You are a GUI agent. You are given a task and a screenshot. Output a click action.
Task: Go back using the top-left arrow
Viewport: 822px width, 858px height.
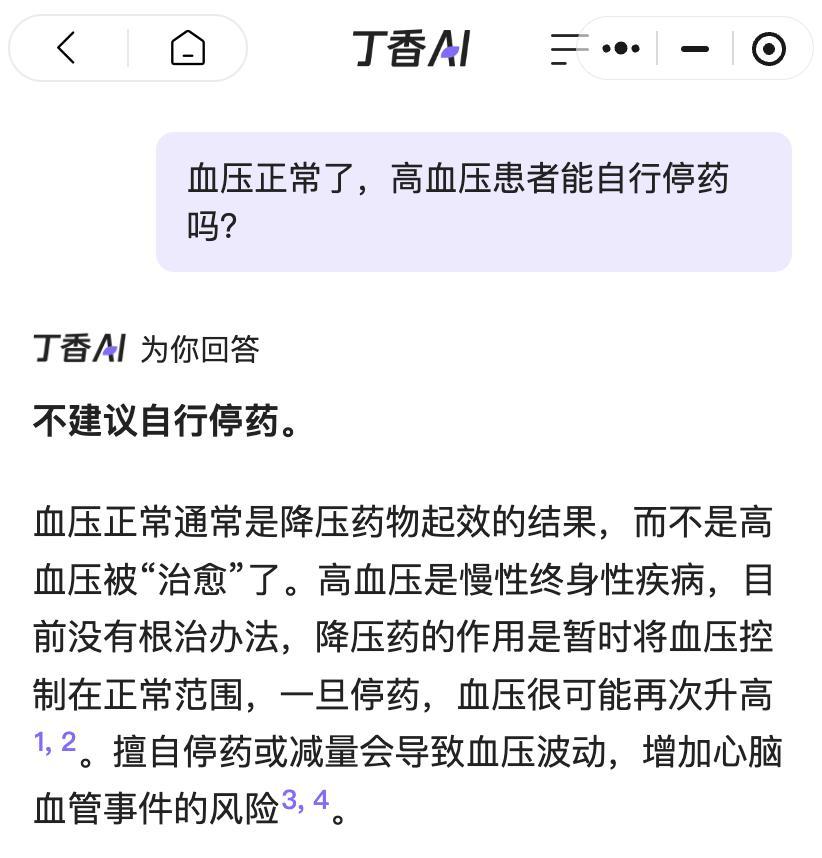(x=66, y=48)
